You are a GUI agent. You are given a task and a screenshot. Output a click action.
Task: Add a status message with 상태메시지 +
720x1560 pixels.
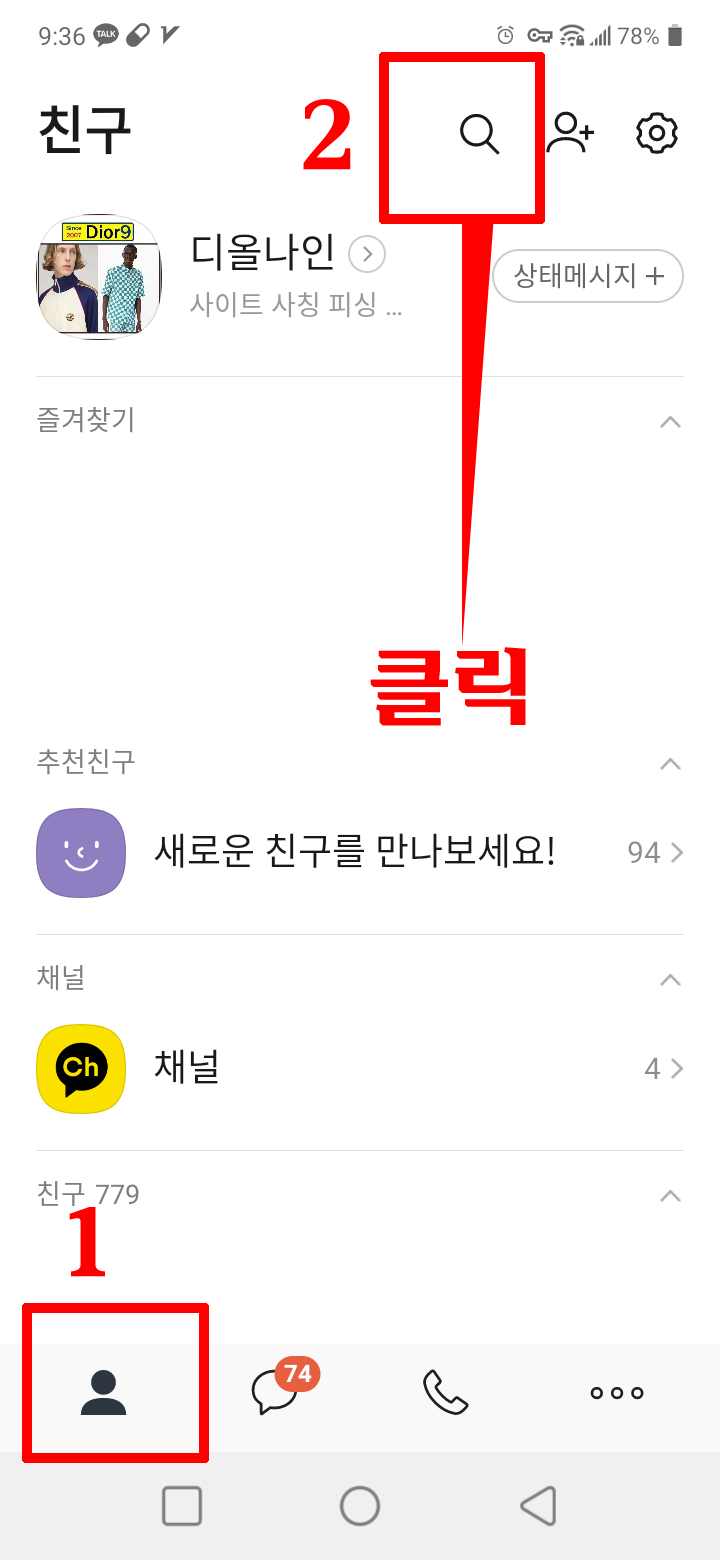(587, 276)
